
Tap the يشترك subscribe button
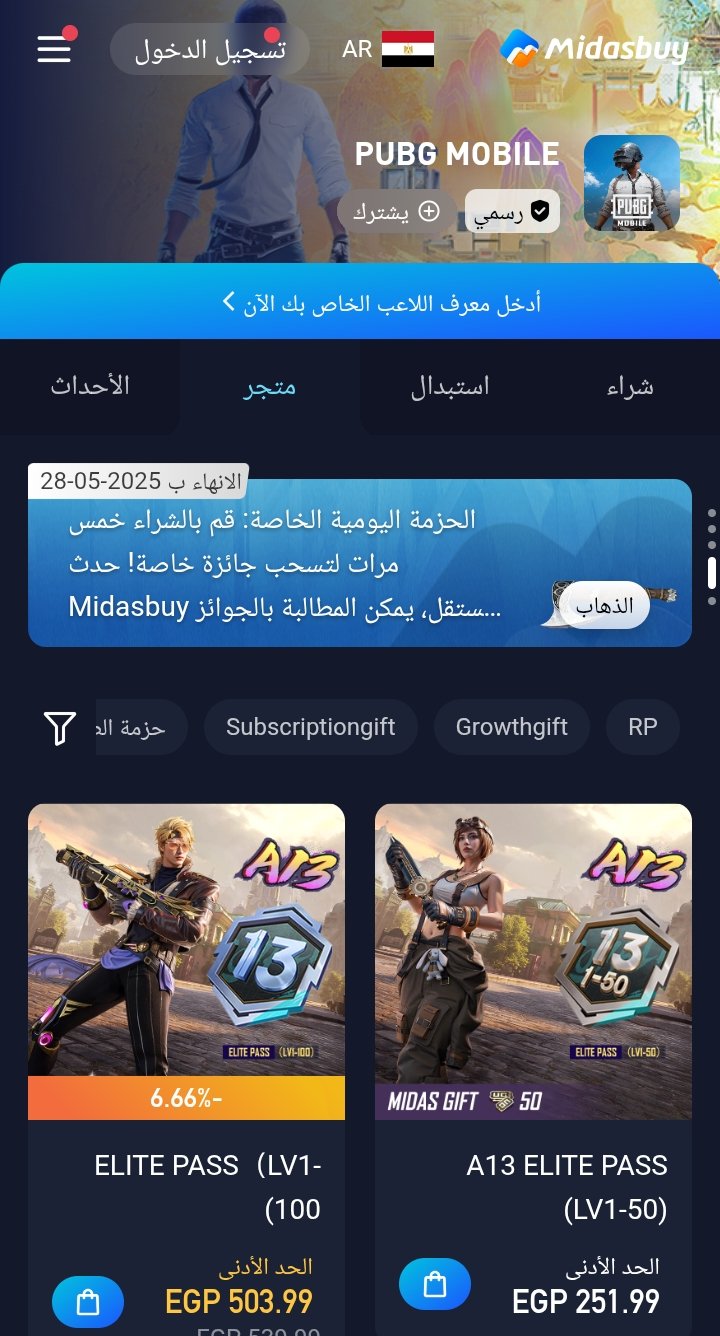tap(396, 212)
